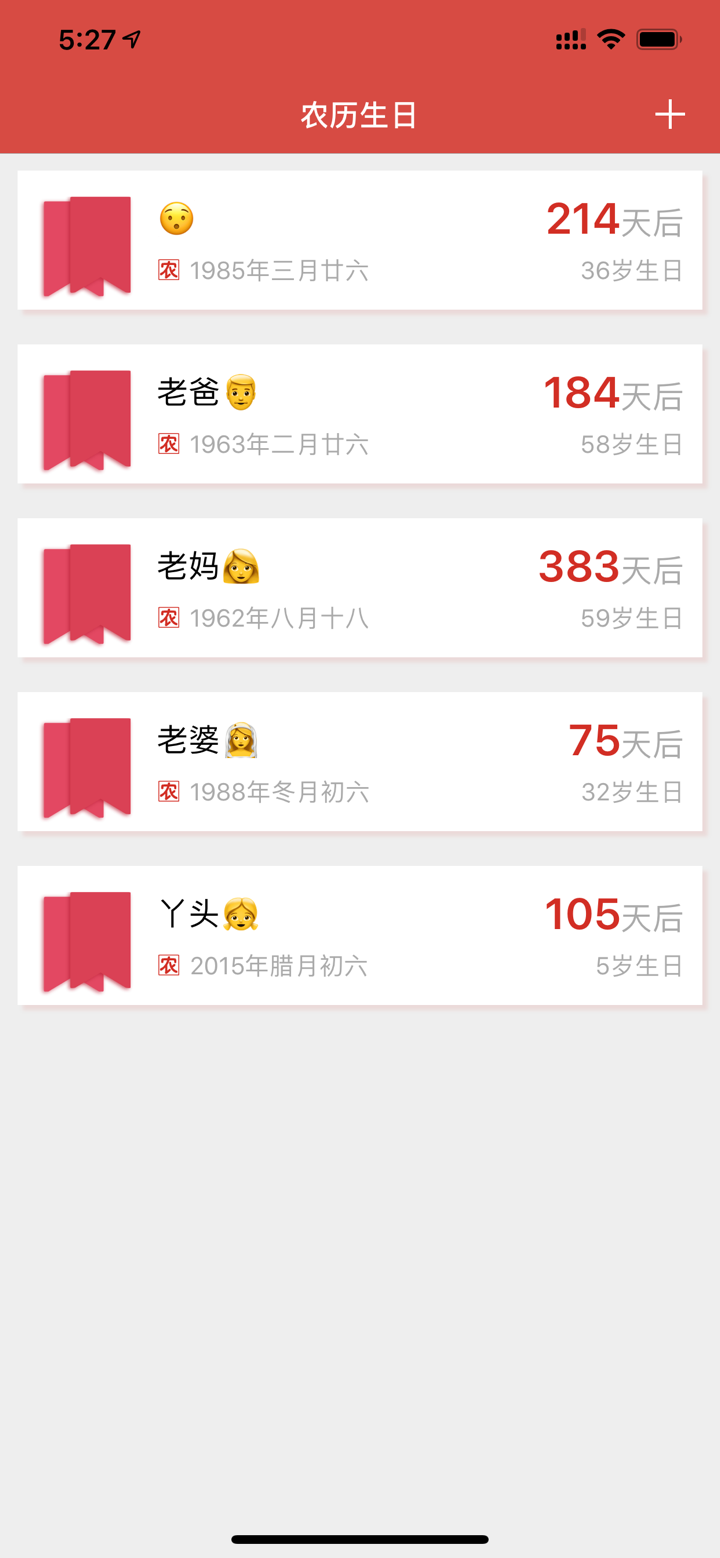This screenshot has height=1558, width=720.
Task: Tap the 农 lunar badge beside 1963年二月廿六
Action: (169, 443)
